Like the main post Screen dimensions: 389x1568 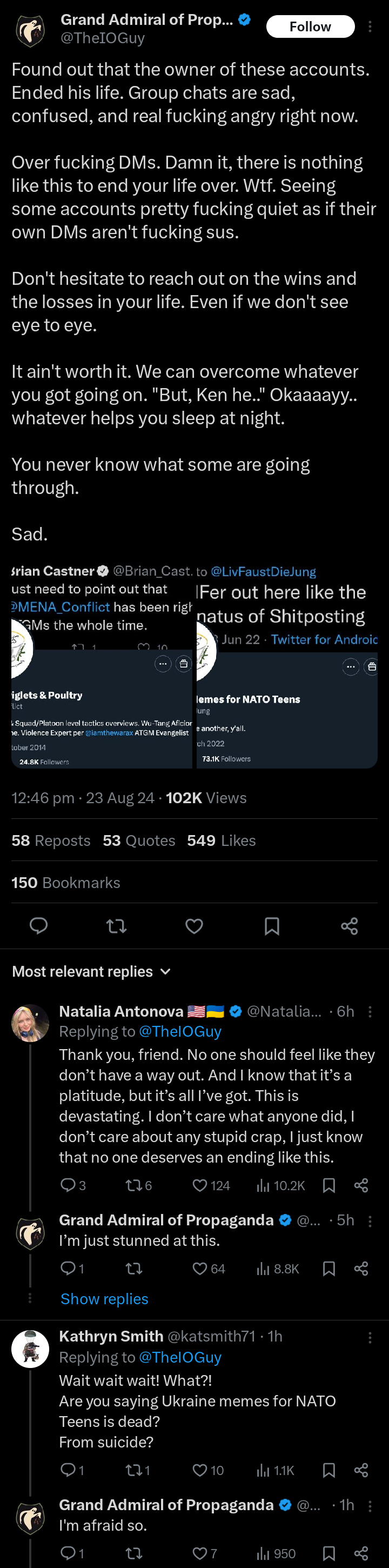[x=194, y=926]
